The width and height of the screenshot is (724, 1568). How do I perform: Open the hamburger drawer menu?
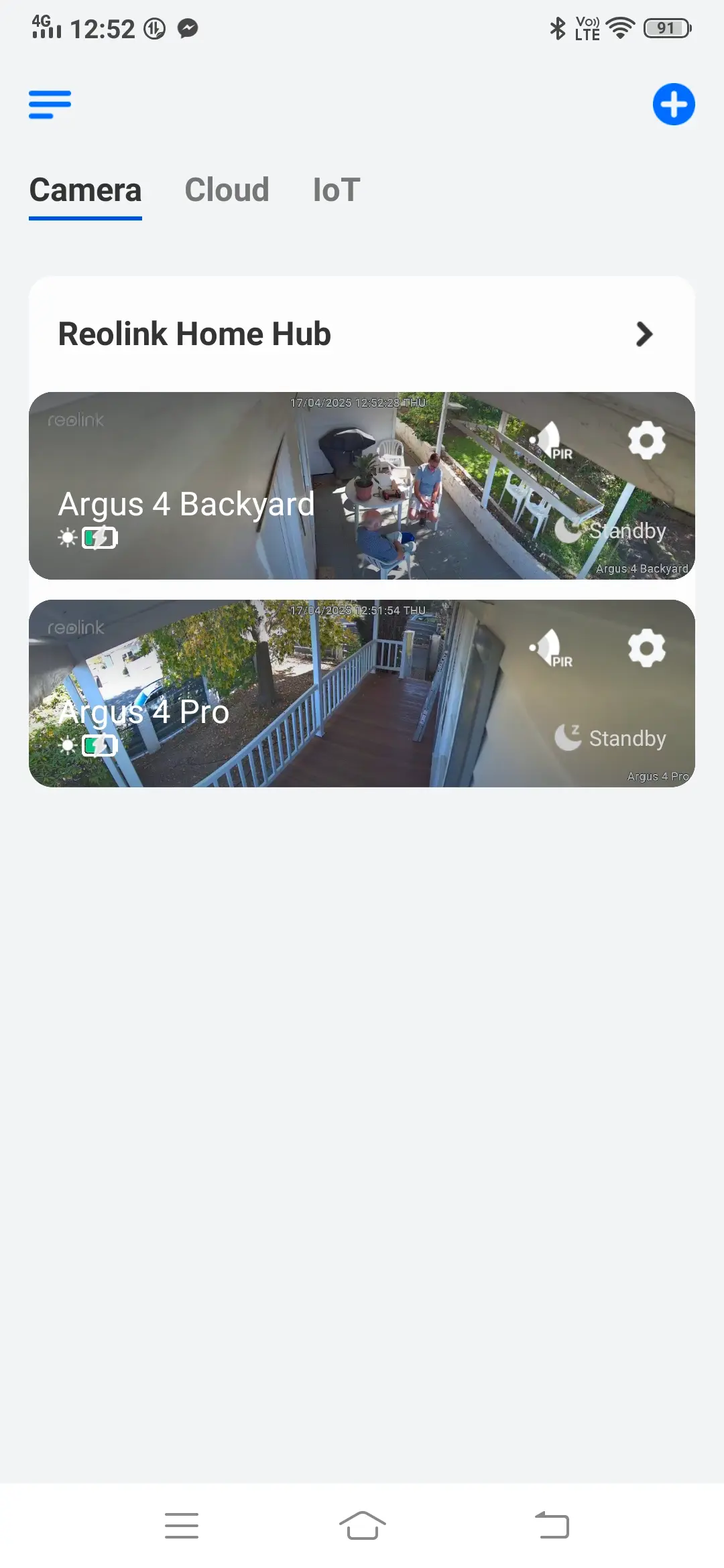click(x=50, y=105)
